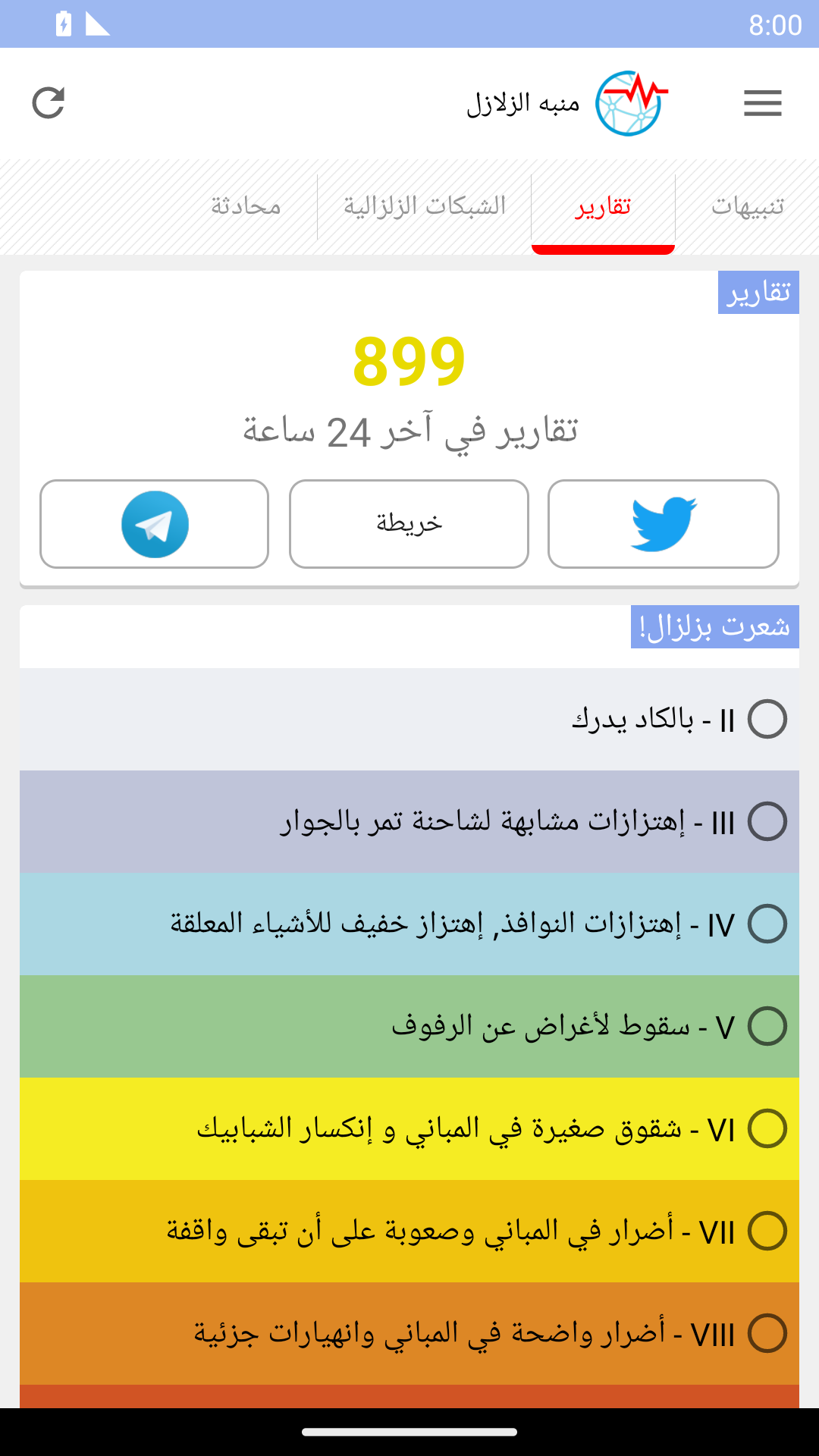Tap the خريطة map button

tap(409, 524)
